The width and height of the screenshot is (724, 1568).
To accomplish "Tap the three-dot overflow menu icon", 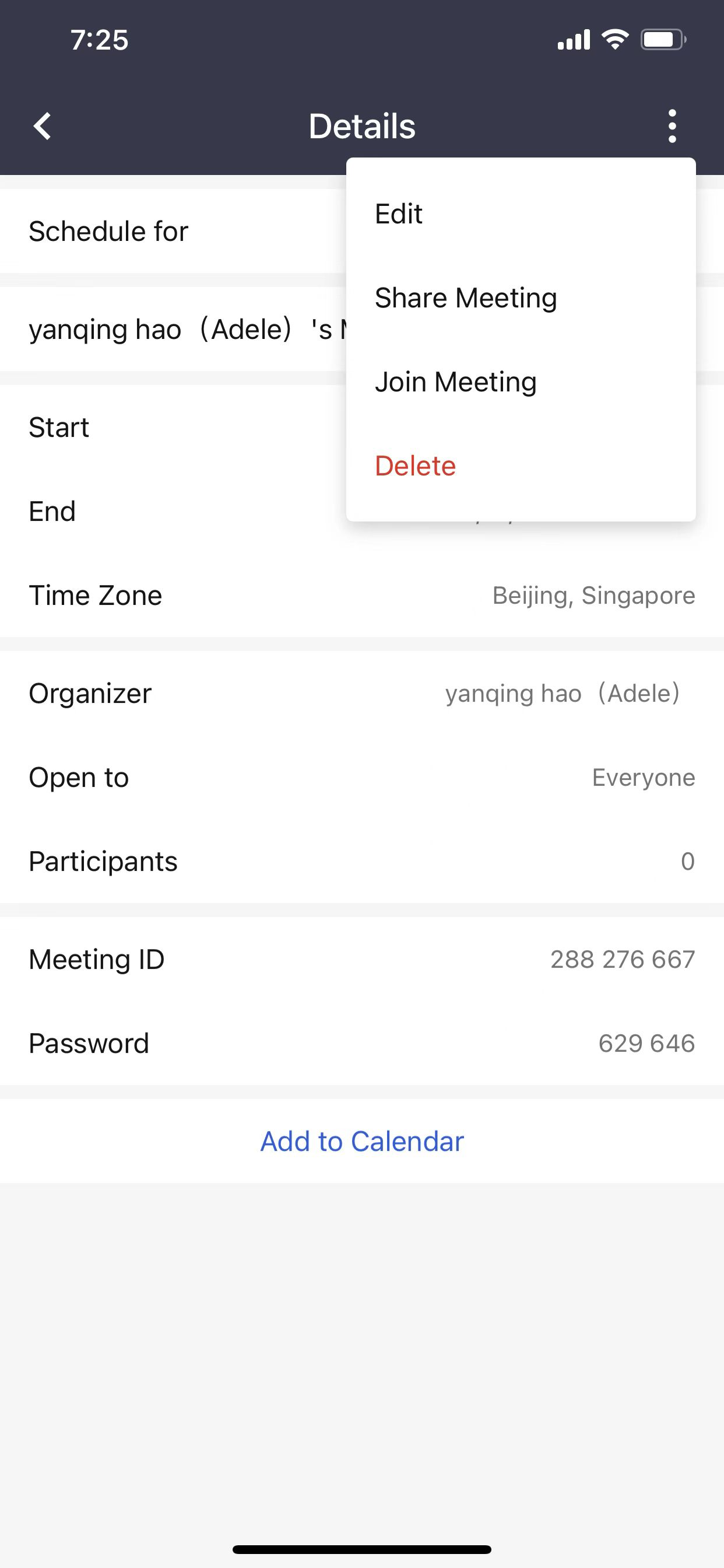I will click(672, 126).
